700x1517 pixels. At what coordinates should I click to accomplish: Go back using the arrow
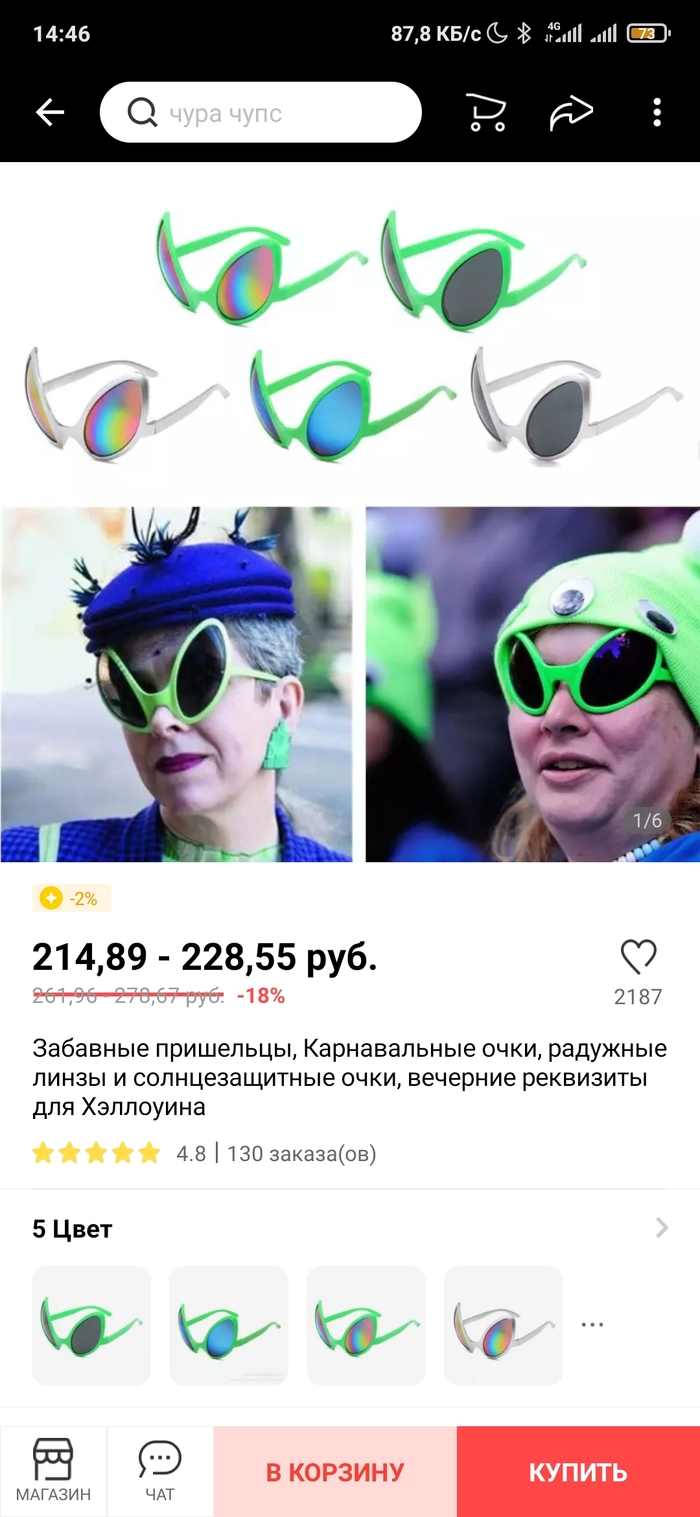50,113
